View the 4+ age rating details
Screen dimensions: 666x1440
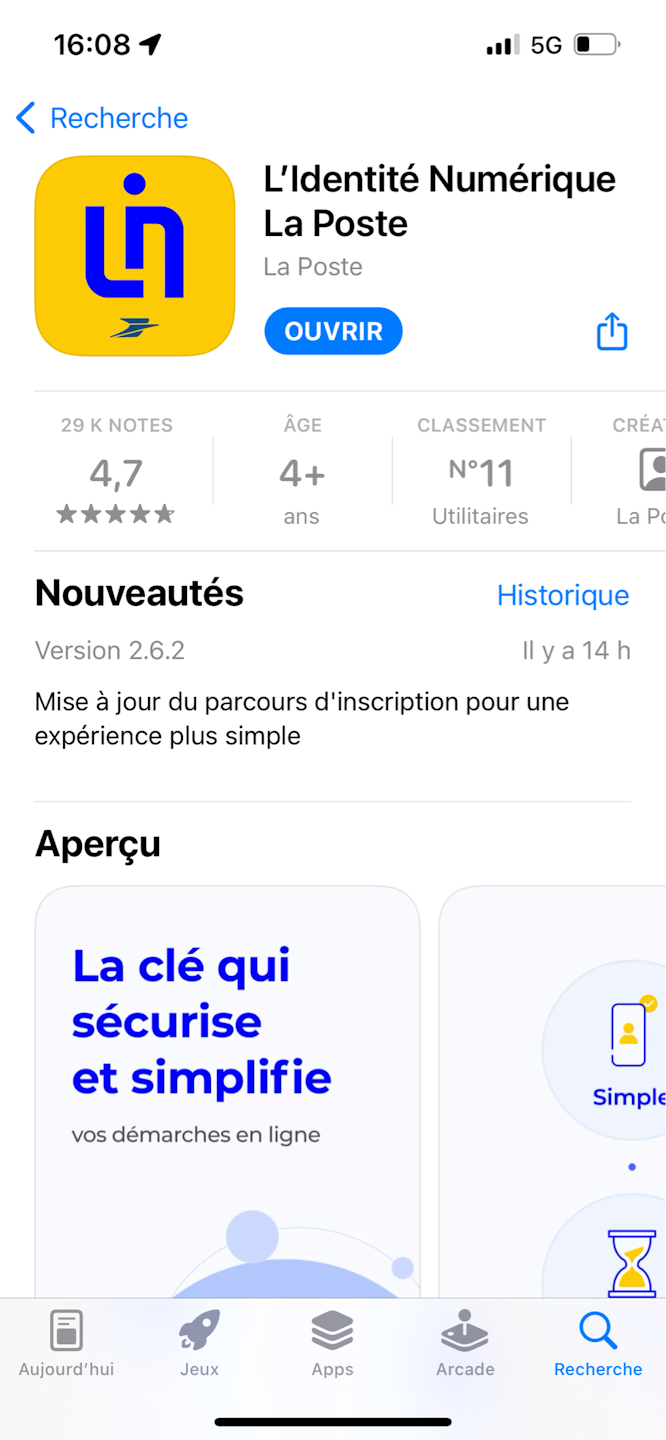(x=301, y=472)
